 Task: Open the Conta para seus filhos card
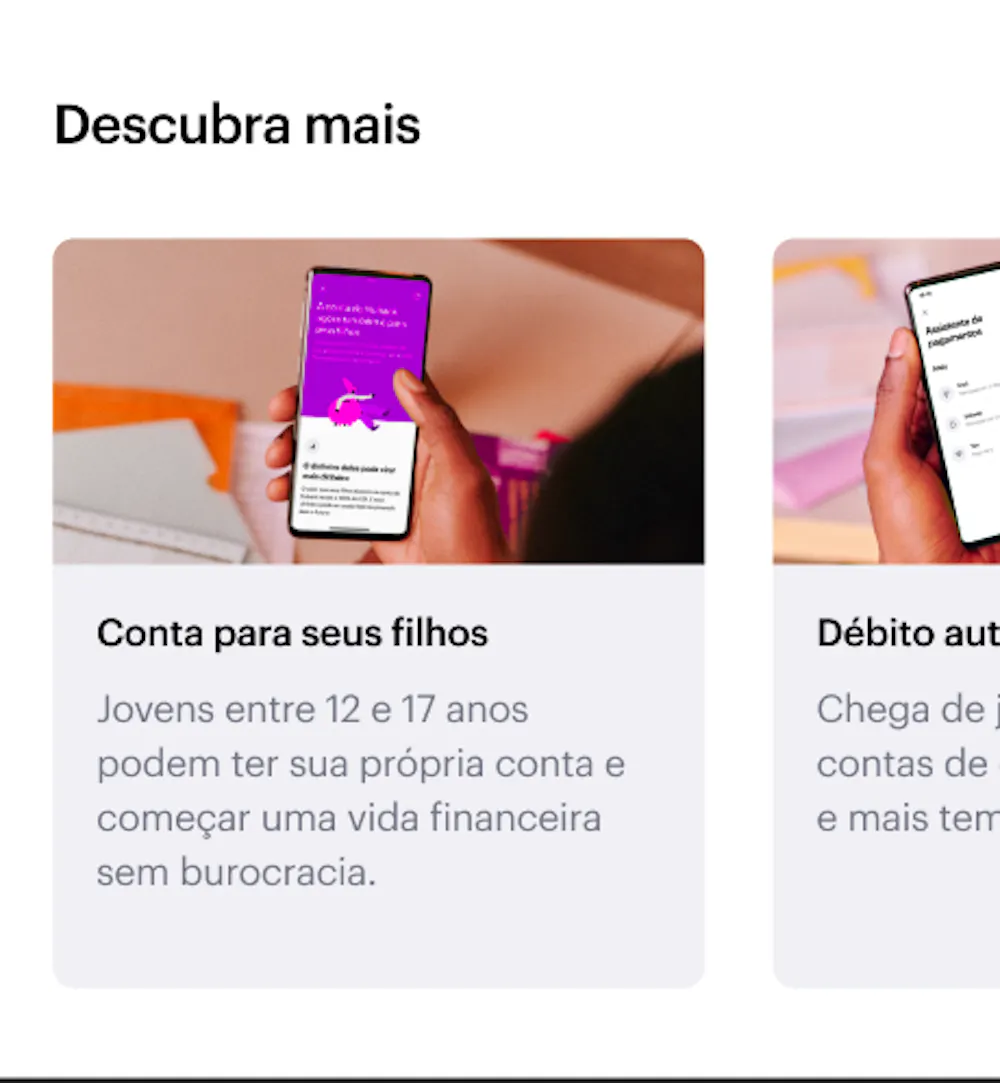tap(378, 612)
